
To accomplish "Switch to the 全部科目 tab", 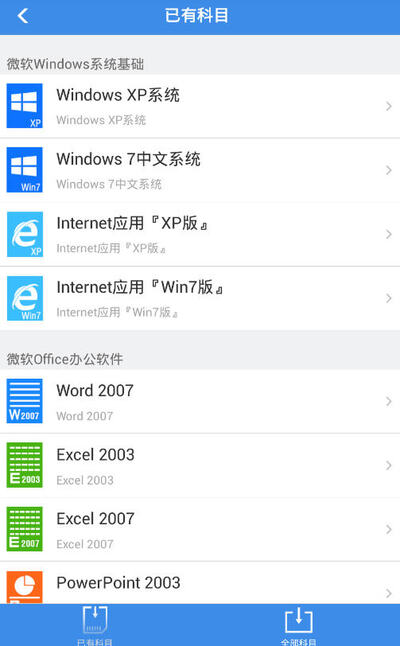I will [298, 625].
